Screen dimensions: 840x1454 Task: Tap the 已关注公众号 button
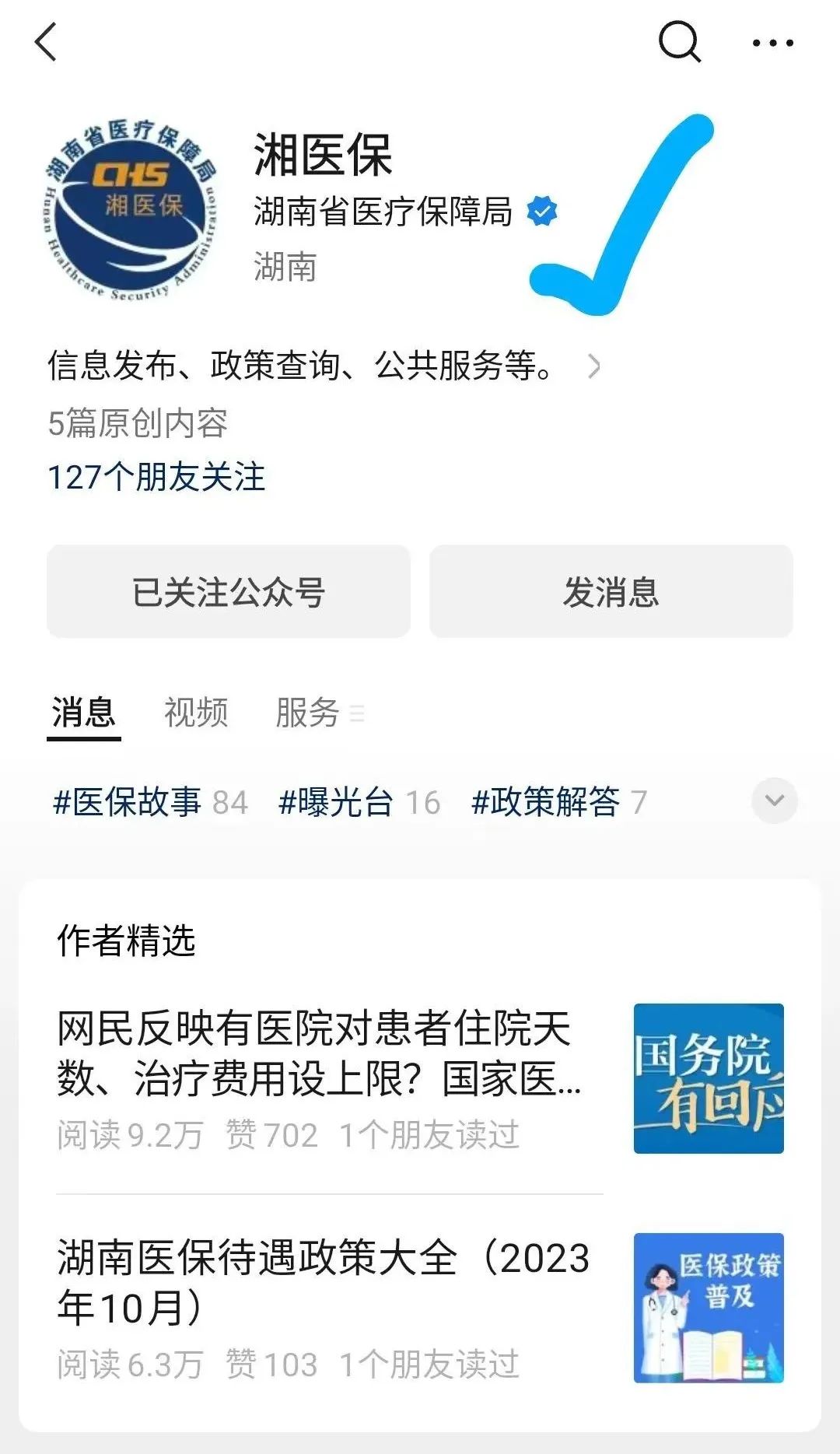229,592
